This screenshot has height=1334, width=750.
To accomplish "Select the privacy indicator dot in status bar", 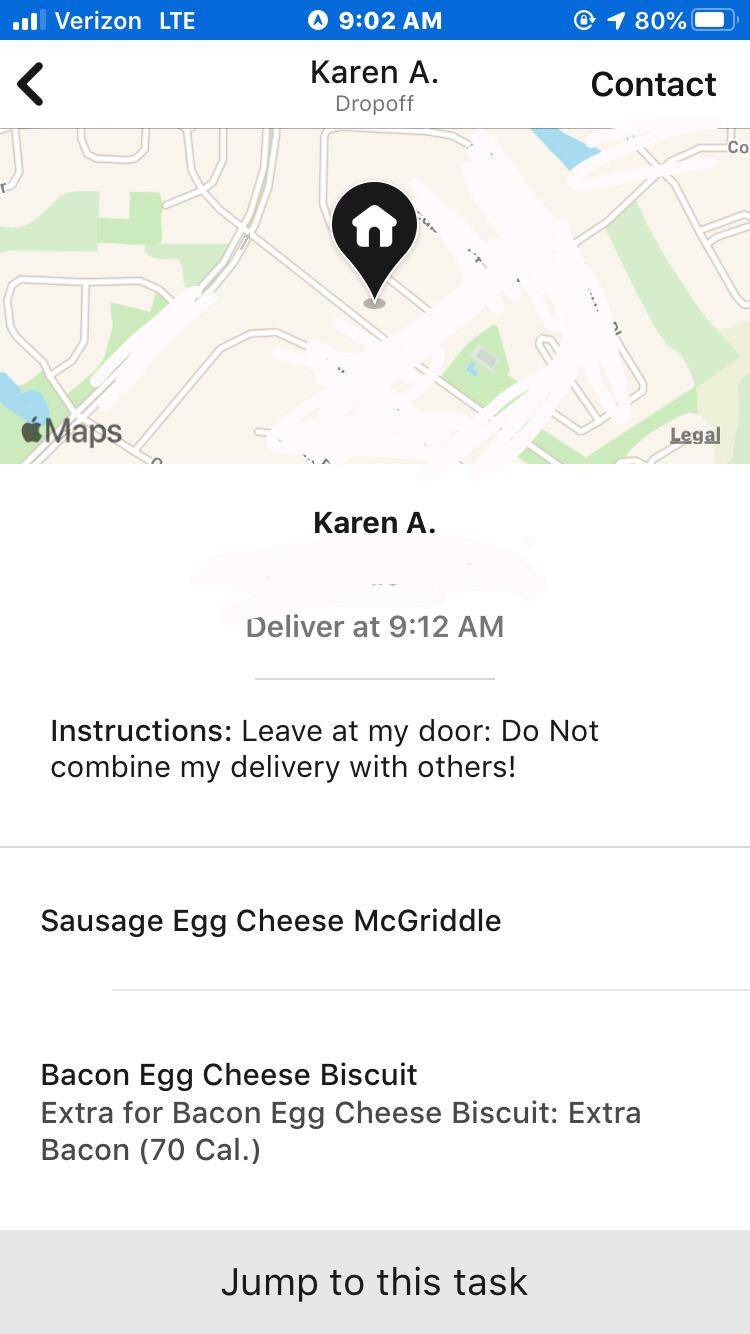I will click(320, 19).
